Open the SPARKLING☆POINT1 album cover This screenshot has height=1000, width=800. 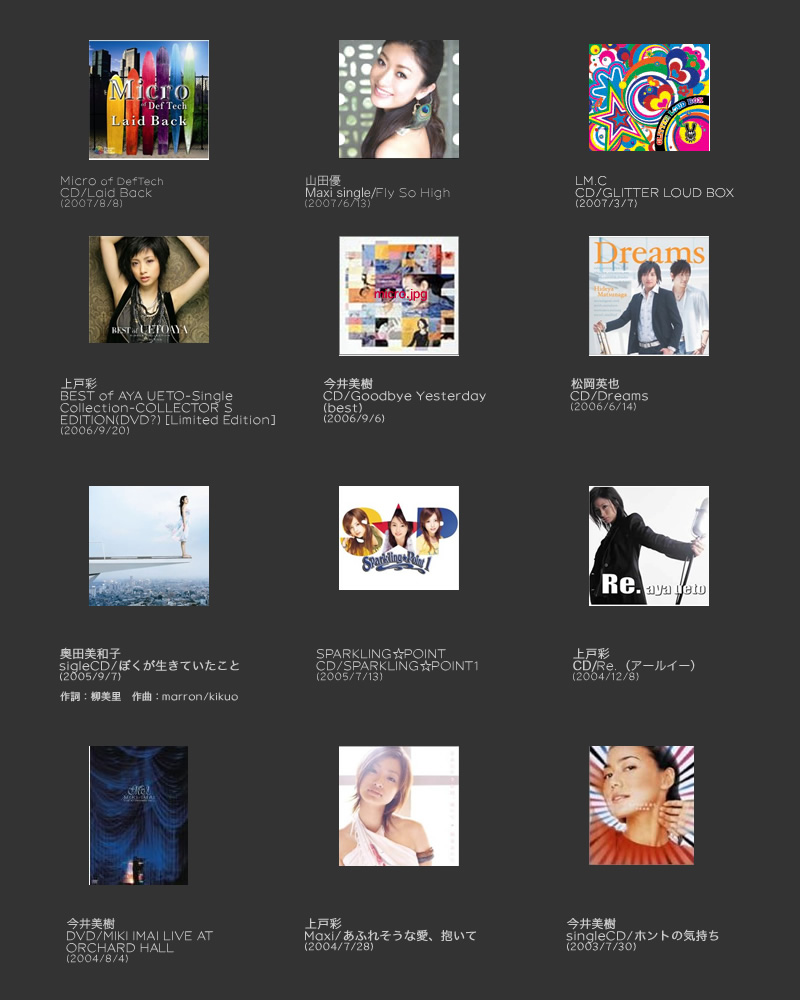[x=398, y=538]
